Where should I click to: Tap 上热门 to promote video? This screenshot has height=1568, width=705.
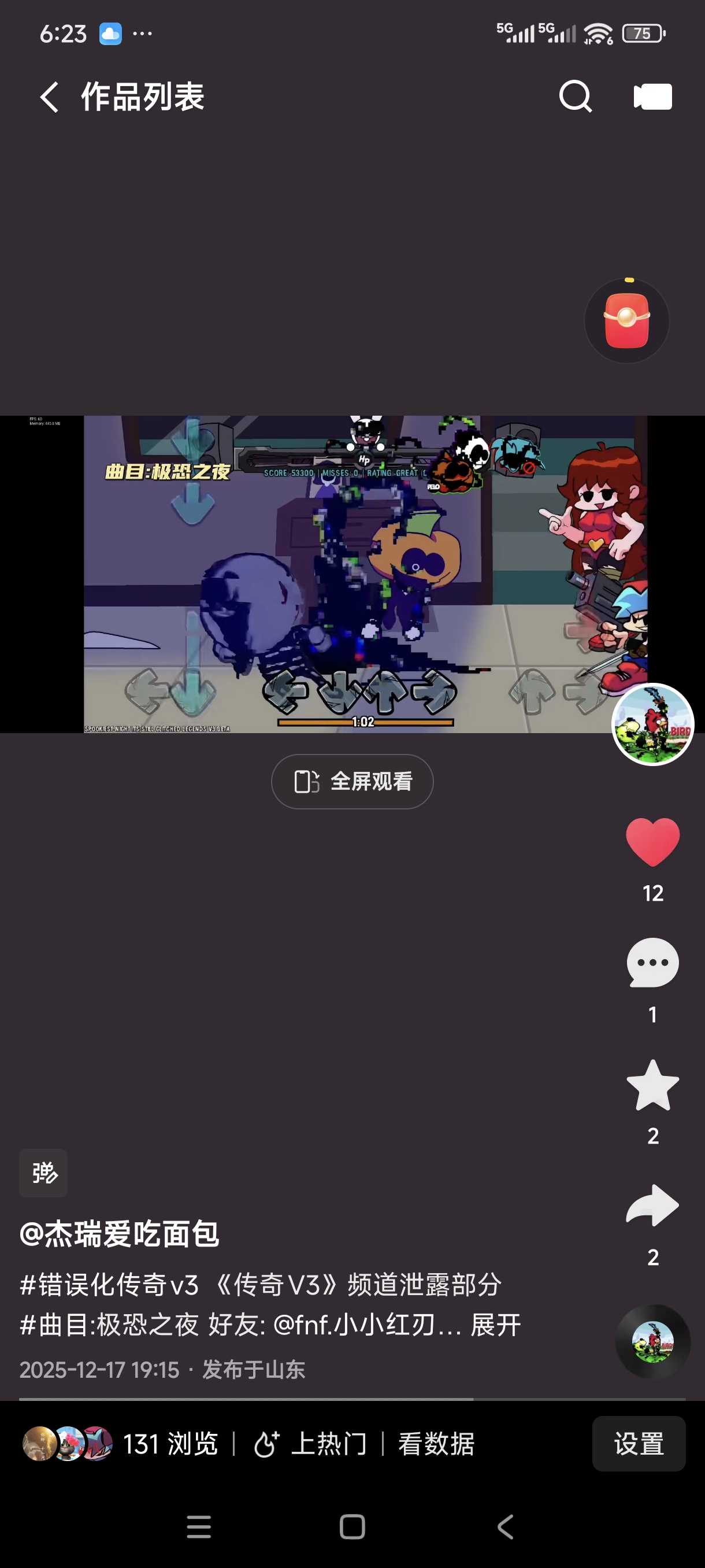coord(310,1443)
